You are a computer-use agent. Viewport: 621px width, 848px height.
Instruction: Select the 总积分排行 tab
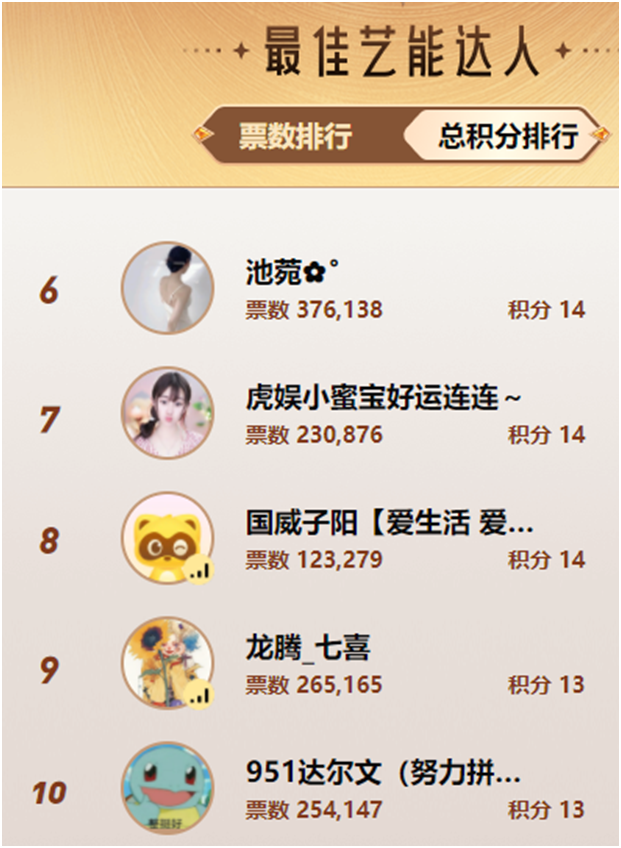click(508, 136)
